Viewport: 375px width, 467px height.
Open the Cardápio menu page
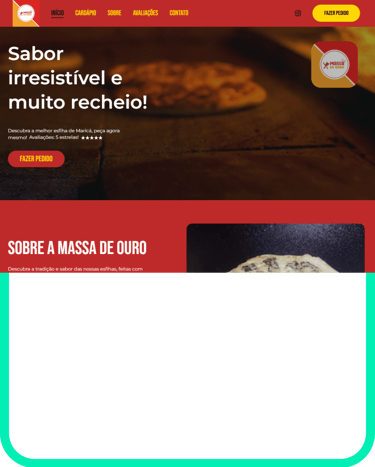tap(85, 13)
